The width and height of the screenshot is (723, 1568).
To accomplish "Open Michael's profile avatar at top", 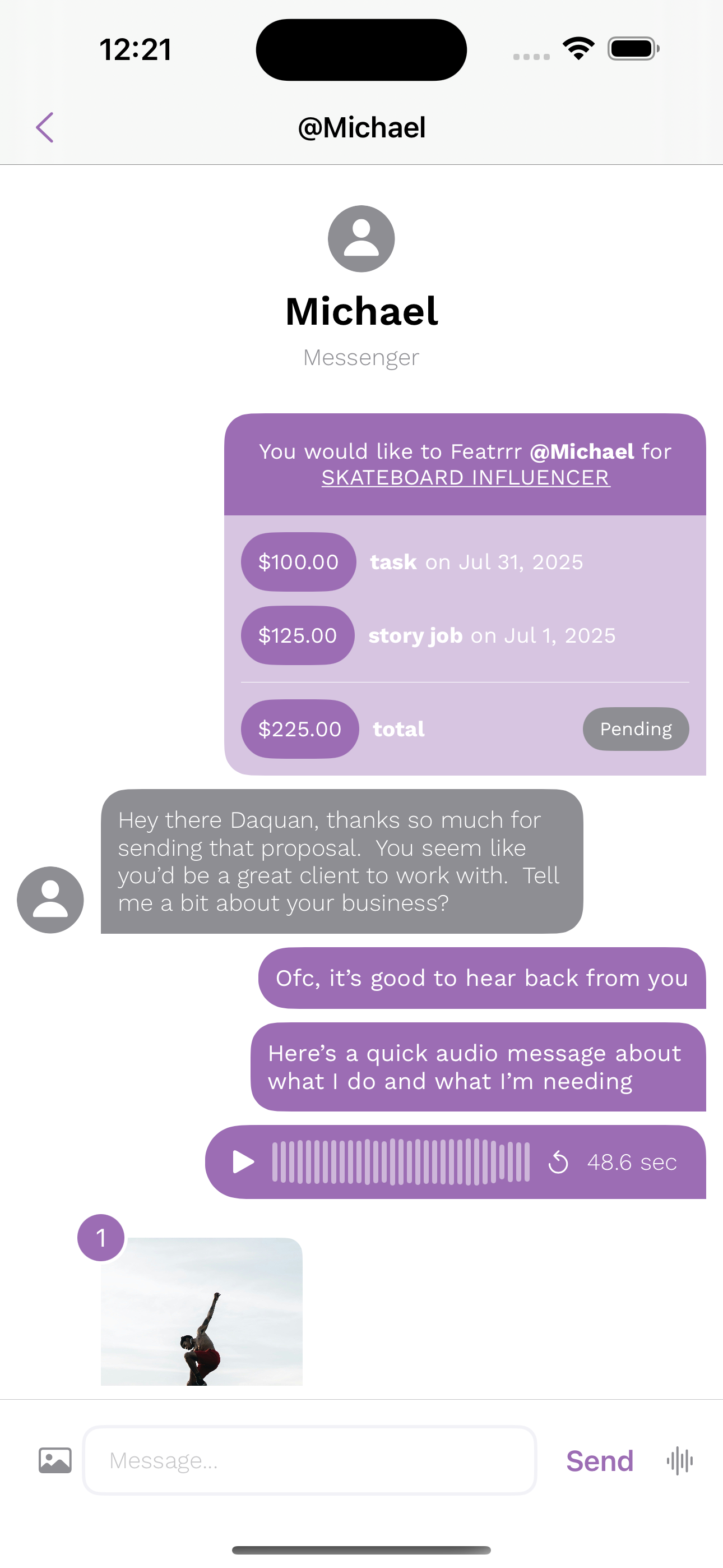I will [x=361, y=238].
